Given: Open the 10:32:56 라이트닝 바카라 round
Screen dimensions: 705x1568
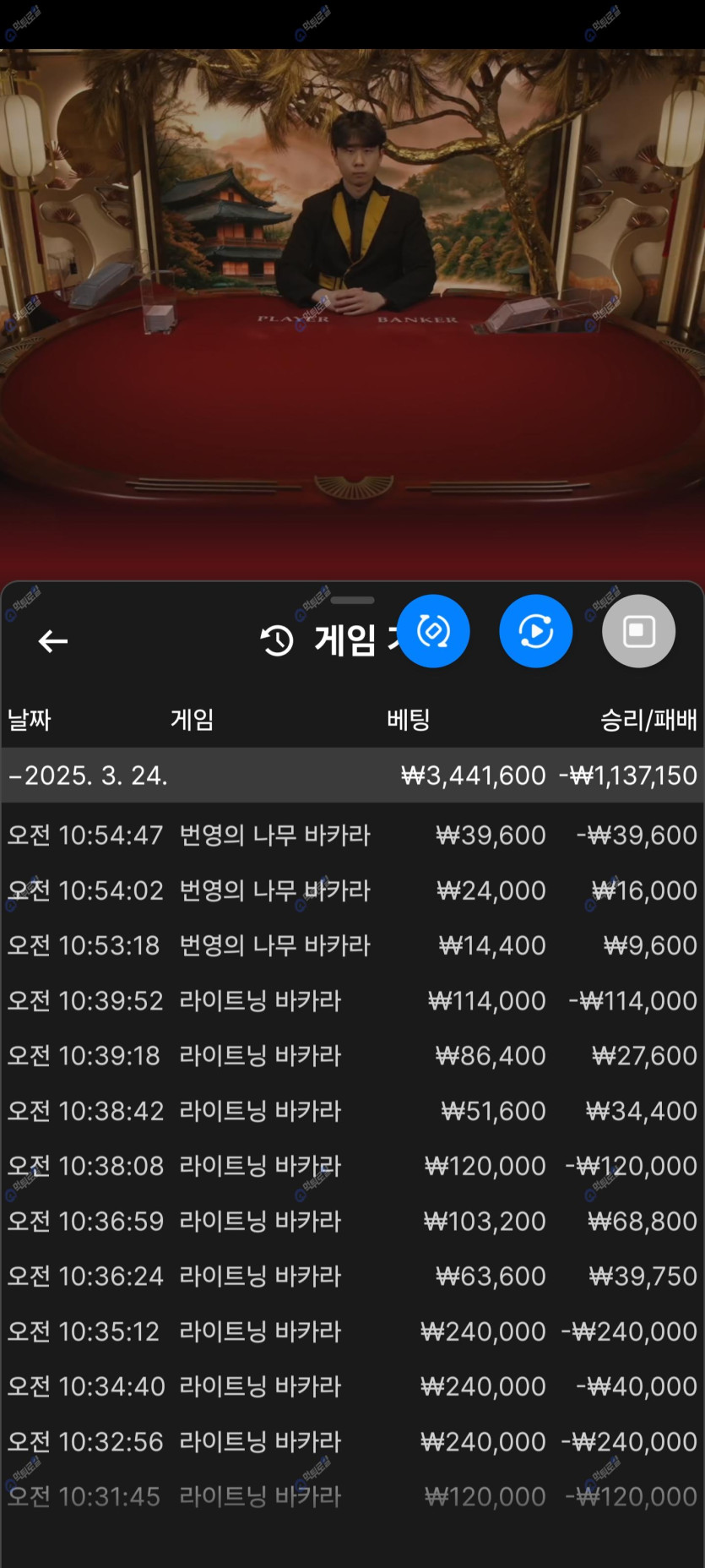Looking at the screenshot, I should tap(352, 1441).
